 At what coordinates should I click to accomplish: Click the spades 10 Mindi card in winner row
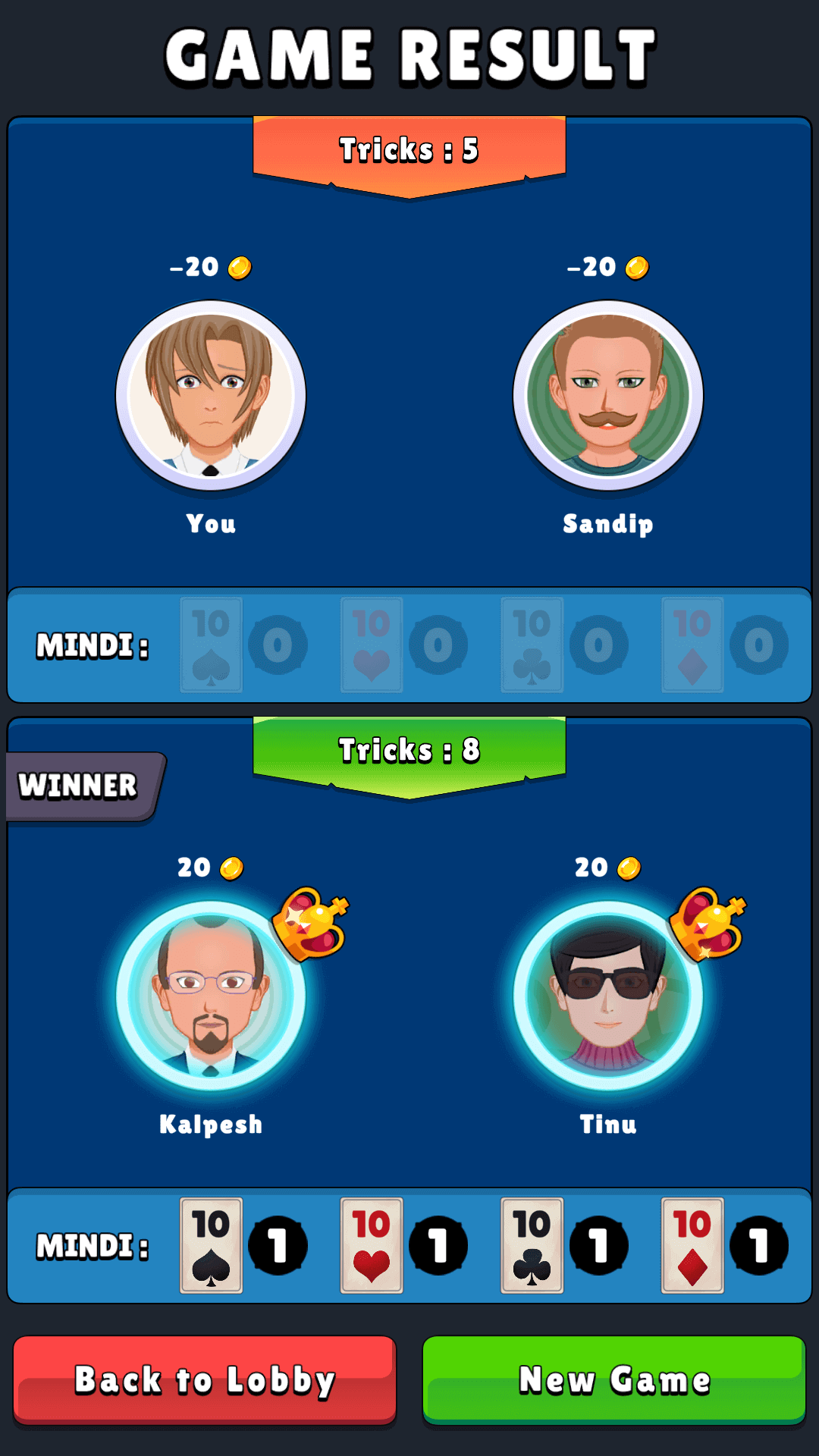(211, 1244)
